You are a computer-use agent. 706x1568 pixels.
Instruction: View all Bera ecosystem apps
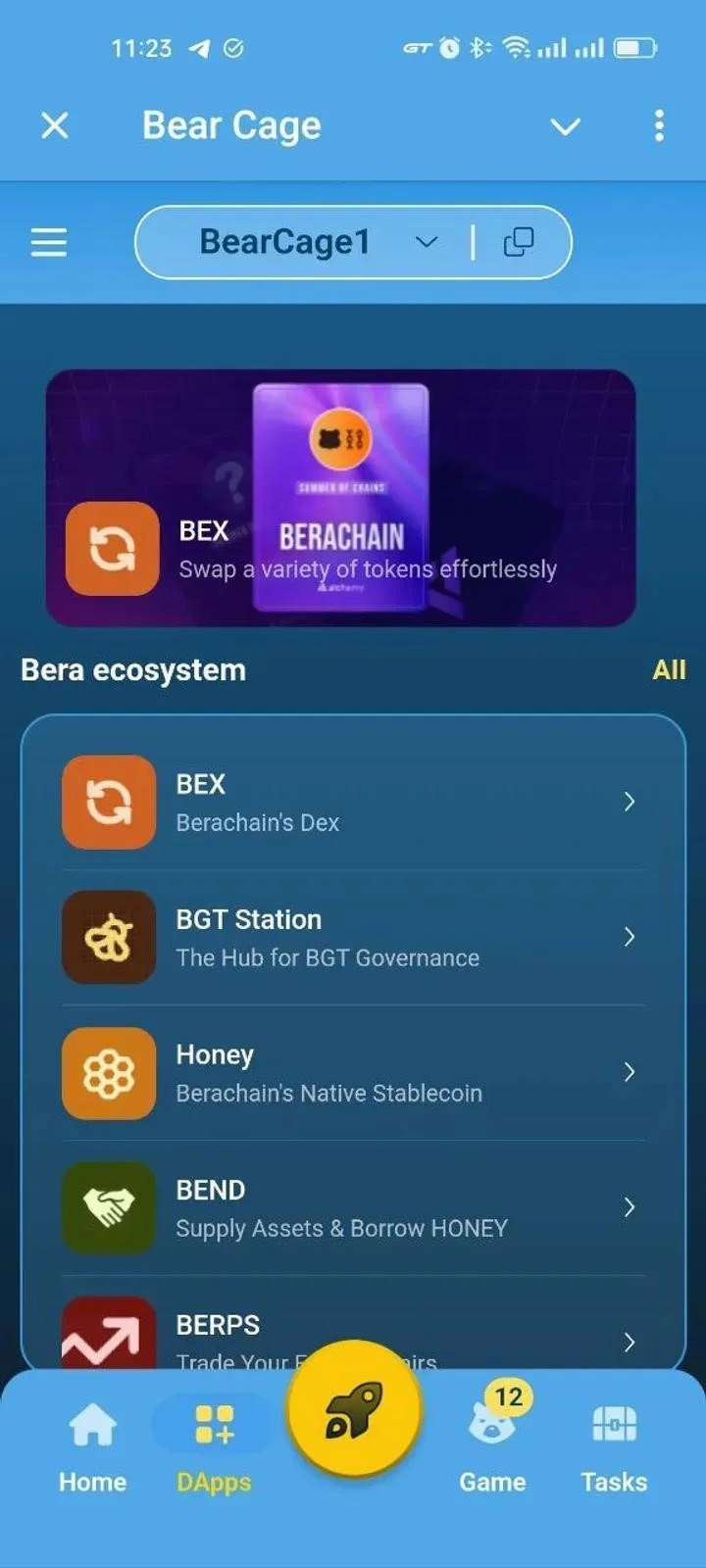pos(669,670)
